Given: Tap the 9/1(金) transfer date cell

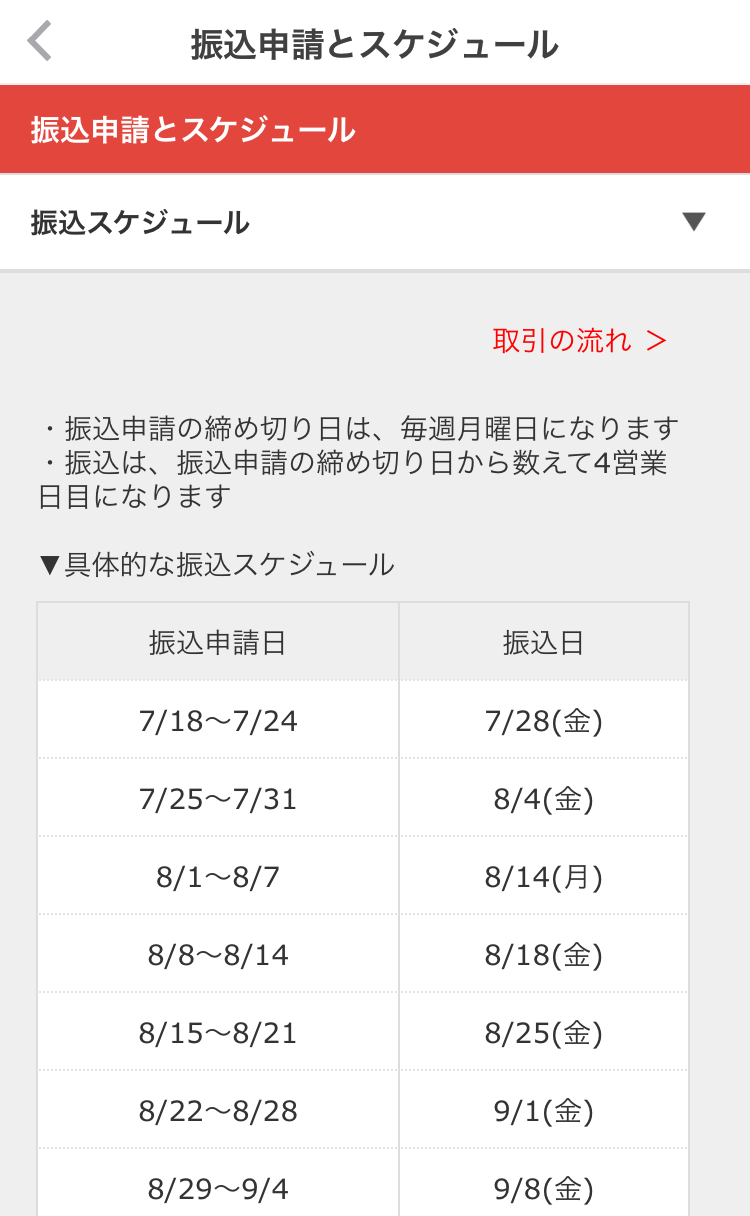Looking at the screenshot, I should (x=544, y=1109).
